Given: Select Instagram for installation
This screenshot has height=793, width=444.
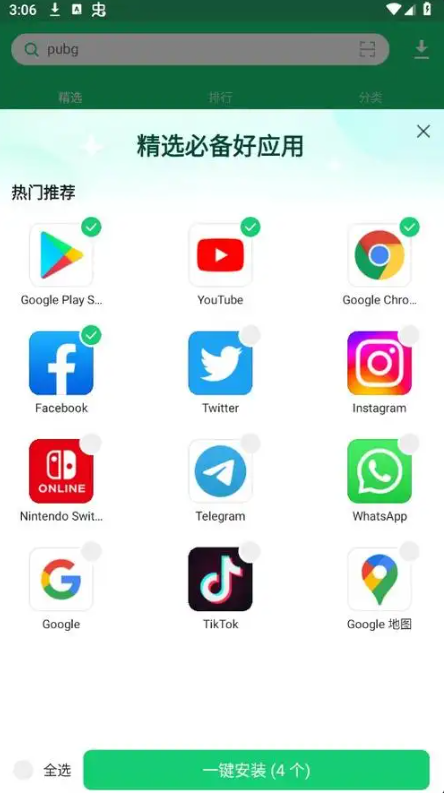Looking at the screenshot, I should click(410, 335).
